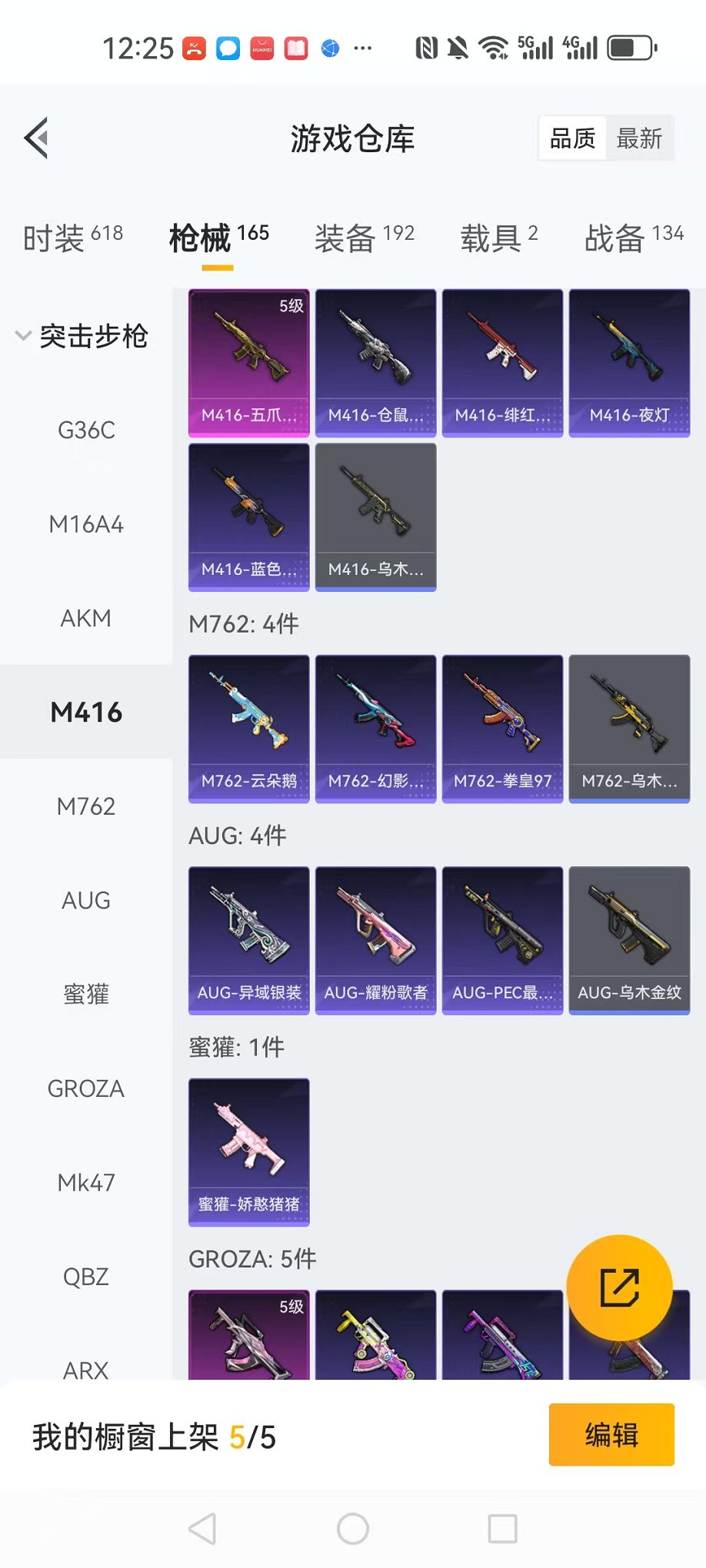Open the M416-夜灯 skin tile
This screenshot has width=706, height=1568.
[629, 363]
